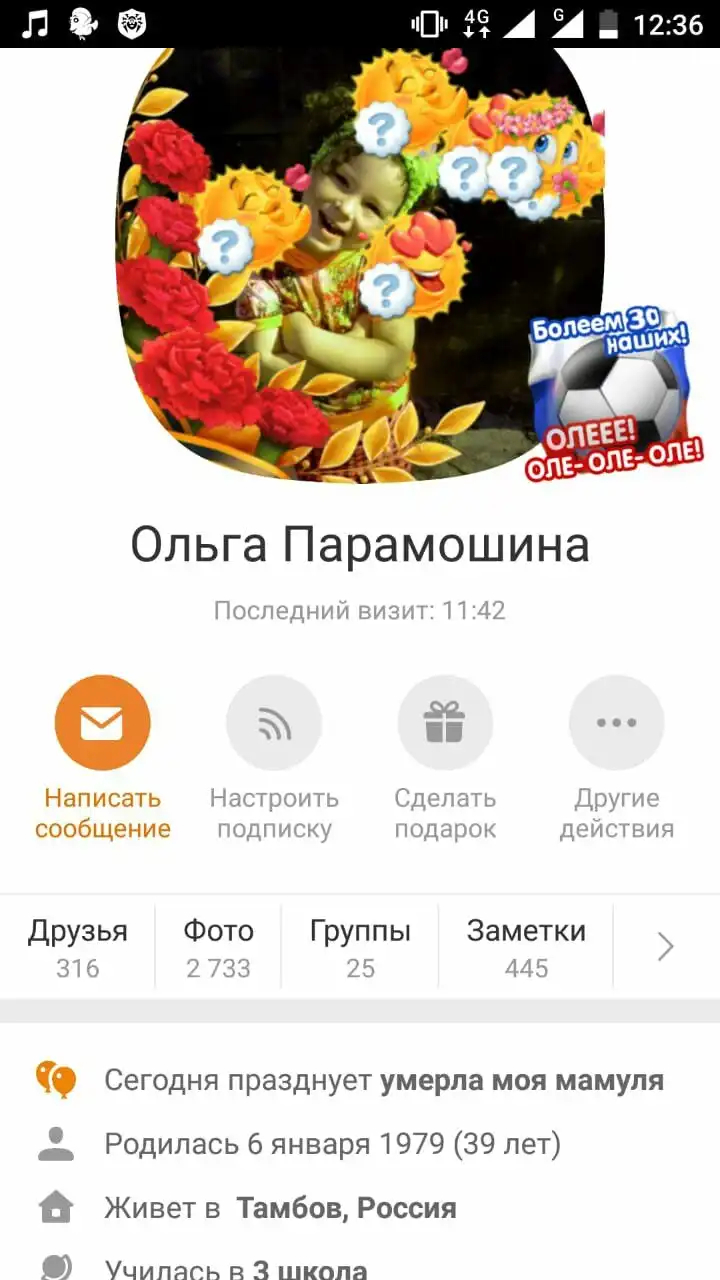Open city link Тамбов, Россия
This screenshot has width=720, height=1280.
[x=346, y=1208]
